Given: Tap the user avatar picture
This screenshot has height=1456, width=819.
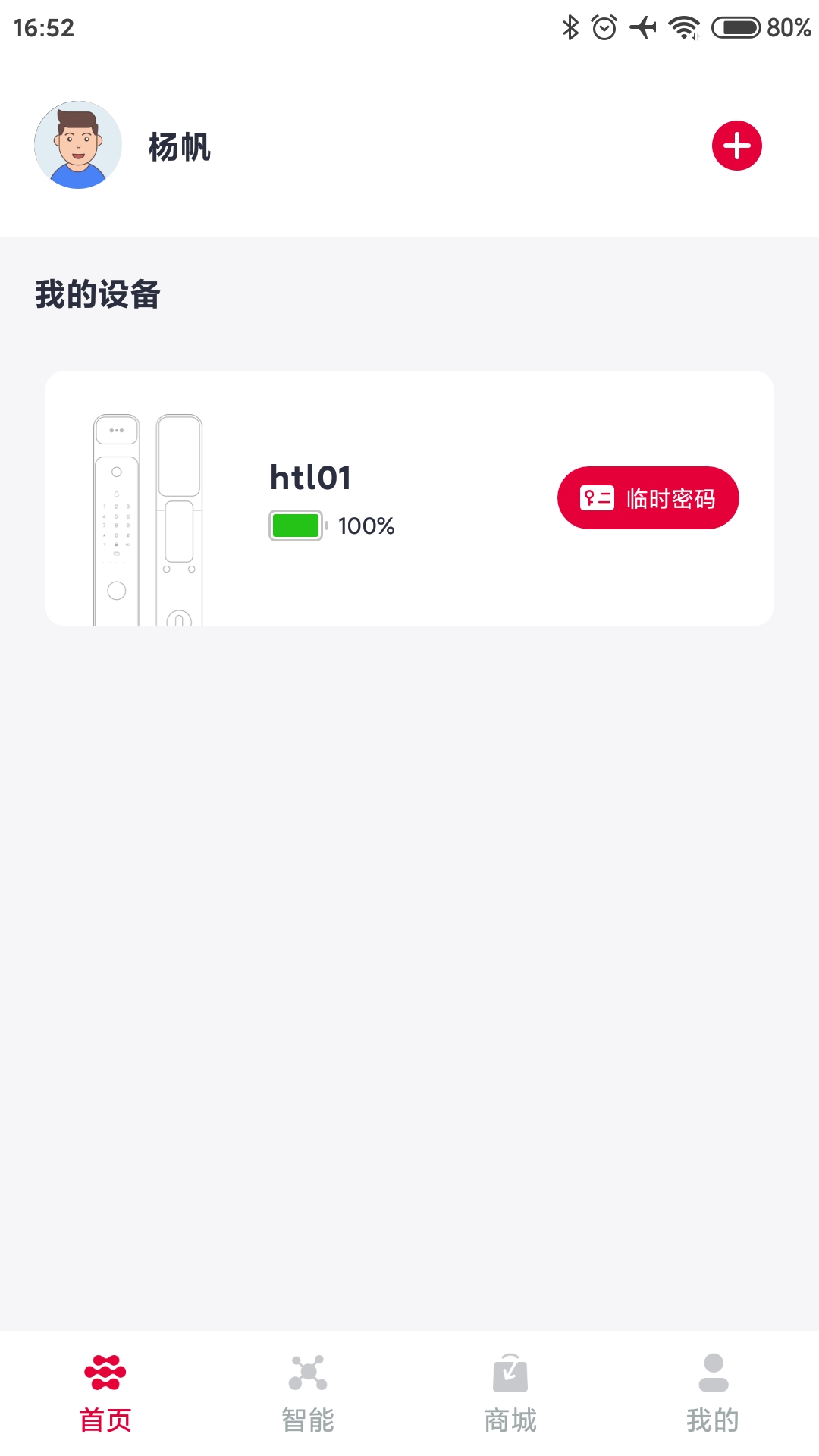Looking at the screenshot, I should point(78,146).
